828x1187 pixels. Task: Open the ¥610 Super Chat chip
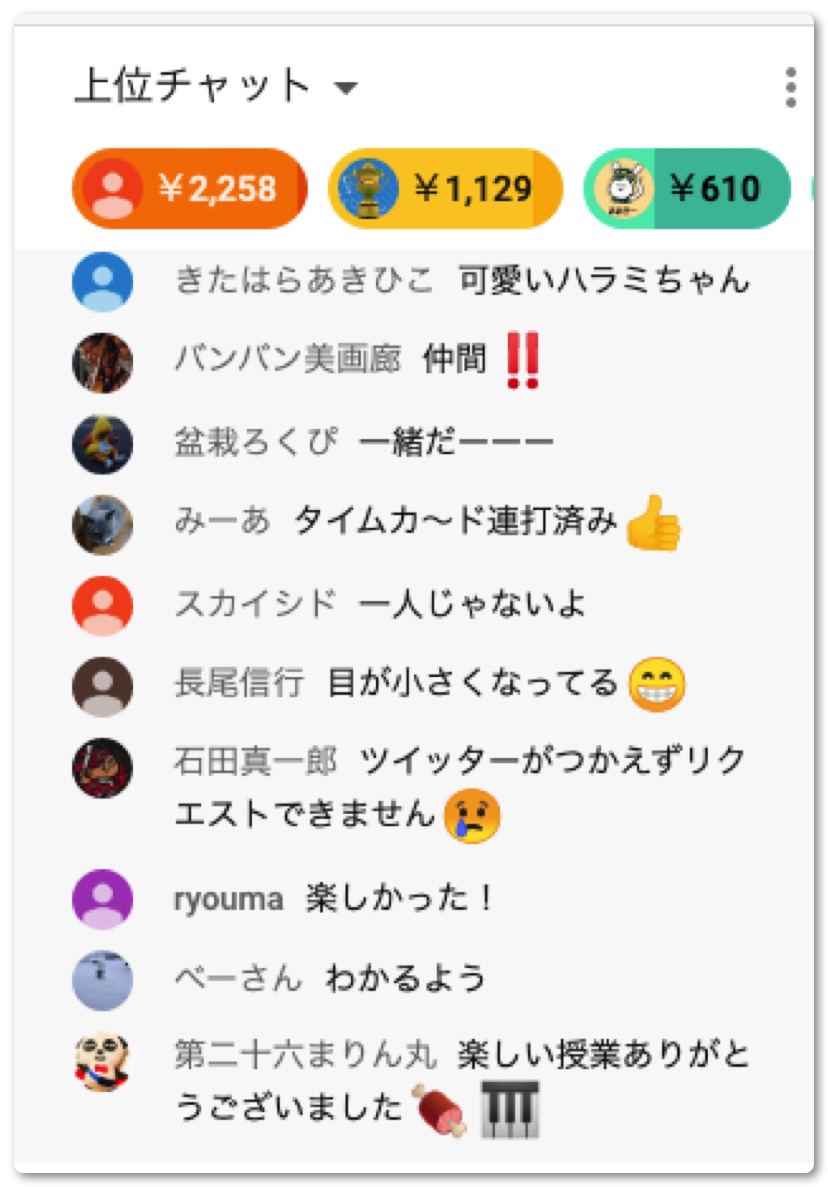(688, 188)
